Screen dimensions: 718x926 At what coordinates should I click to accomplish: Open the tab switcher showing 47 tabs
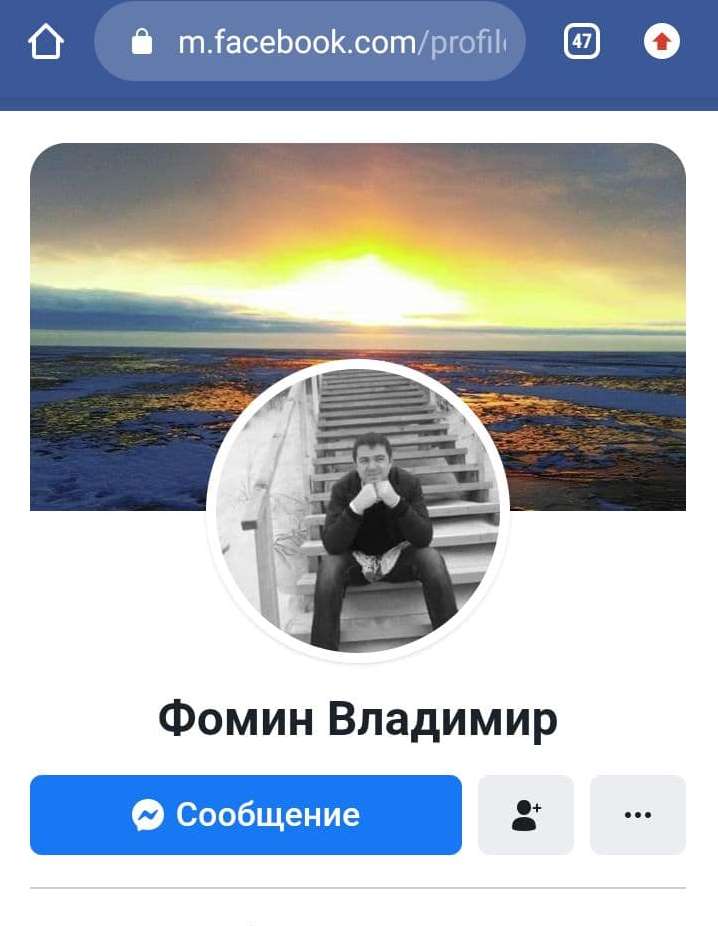582,42
